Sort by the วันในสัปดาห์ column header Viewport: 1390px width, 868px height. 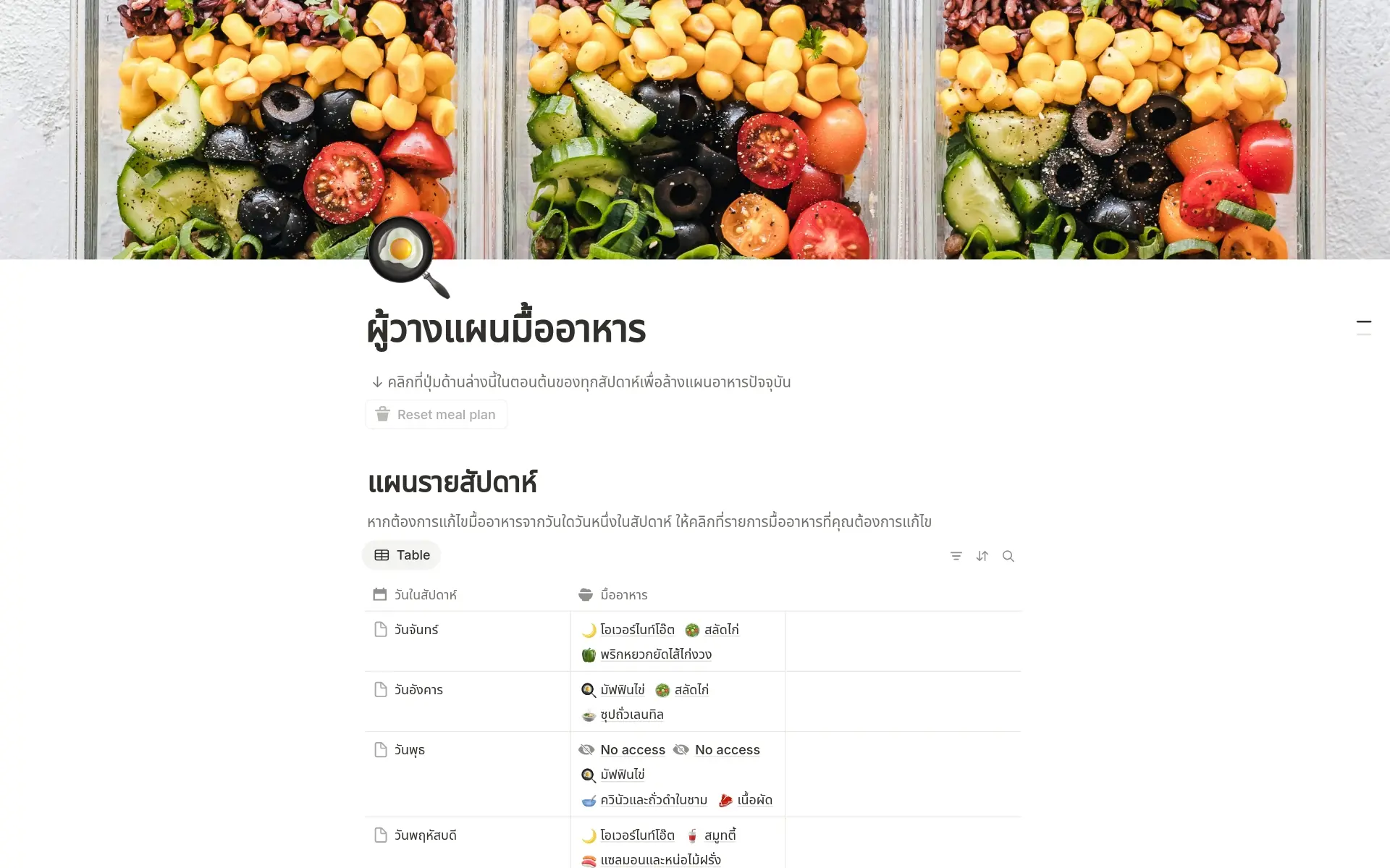point(425,595)
